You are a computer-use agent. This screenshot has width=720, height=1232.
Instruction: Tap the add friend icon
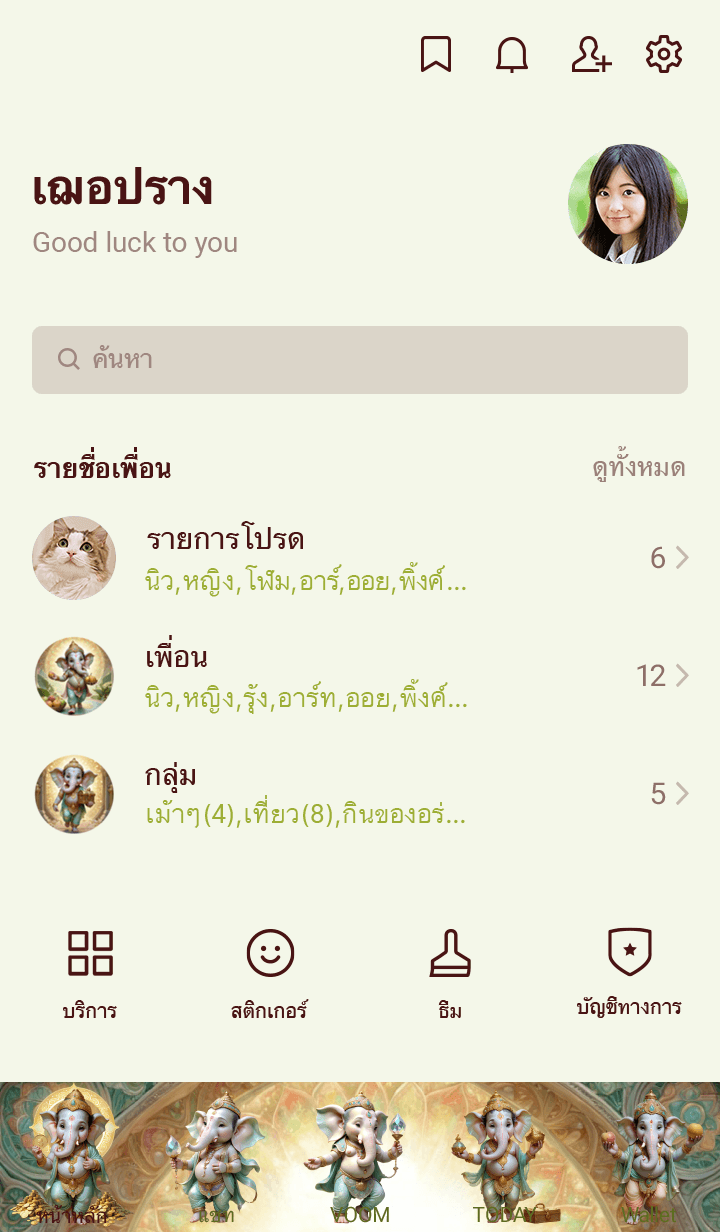[x=591, y=54]
